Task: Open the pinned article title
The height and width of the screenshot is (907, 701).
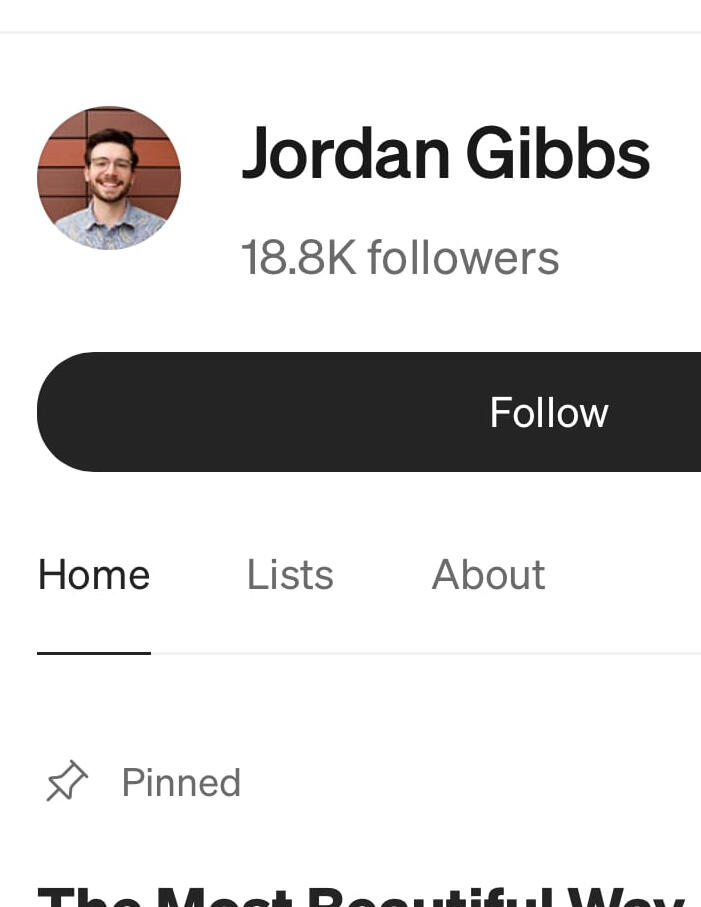Action: (361, 895)
